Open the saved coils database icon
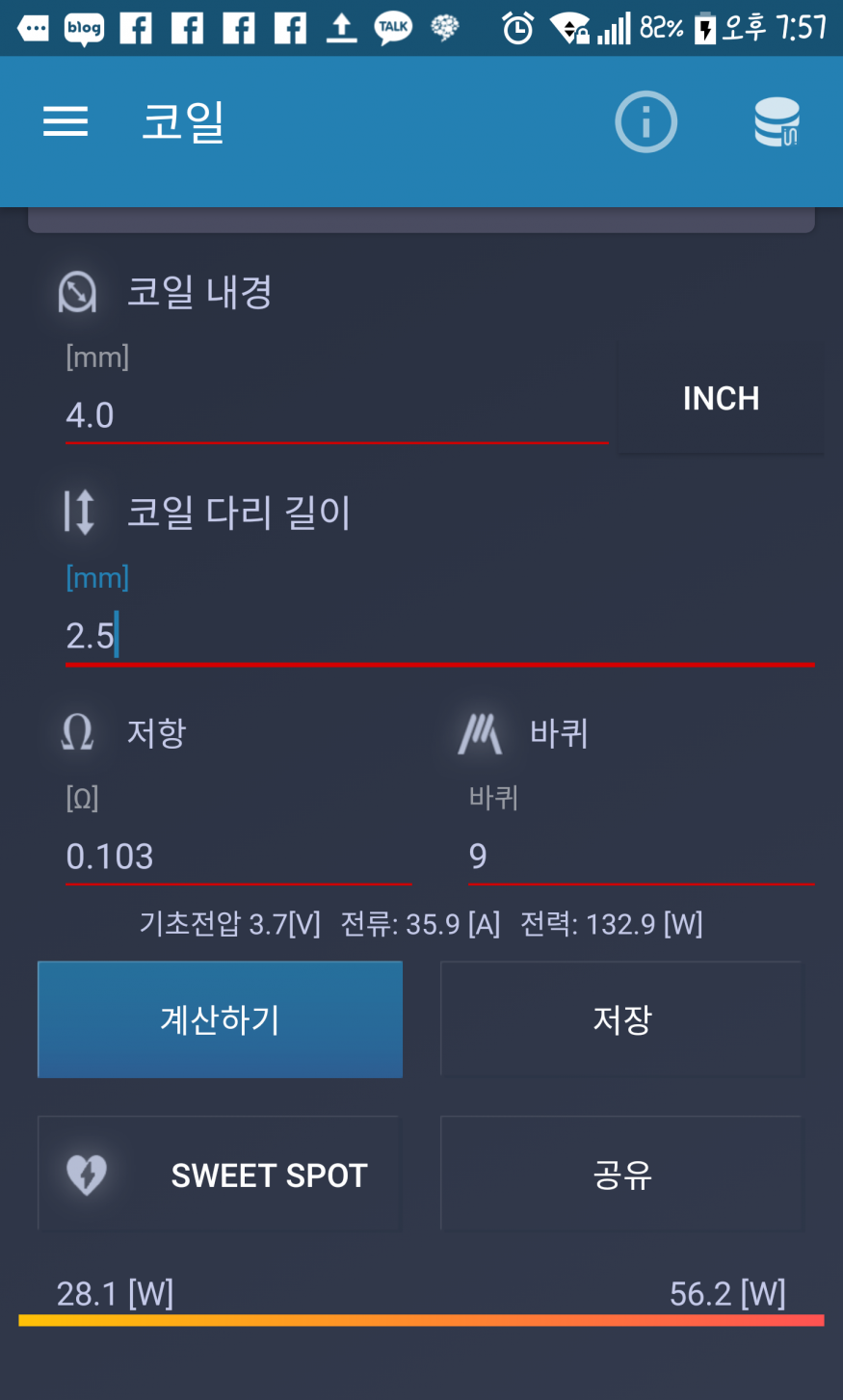The height and width of the screenshot is (1400, 843). pyautogui.click(x=777, y=122)
